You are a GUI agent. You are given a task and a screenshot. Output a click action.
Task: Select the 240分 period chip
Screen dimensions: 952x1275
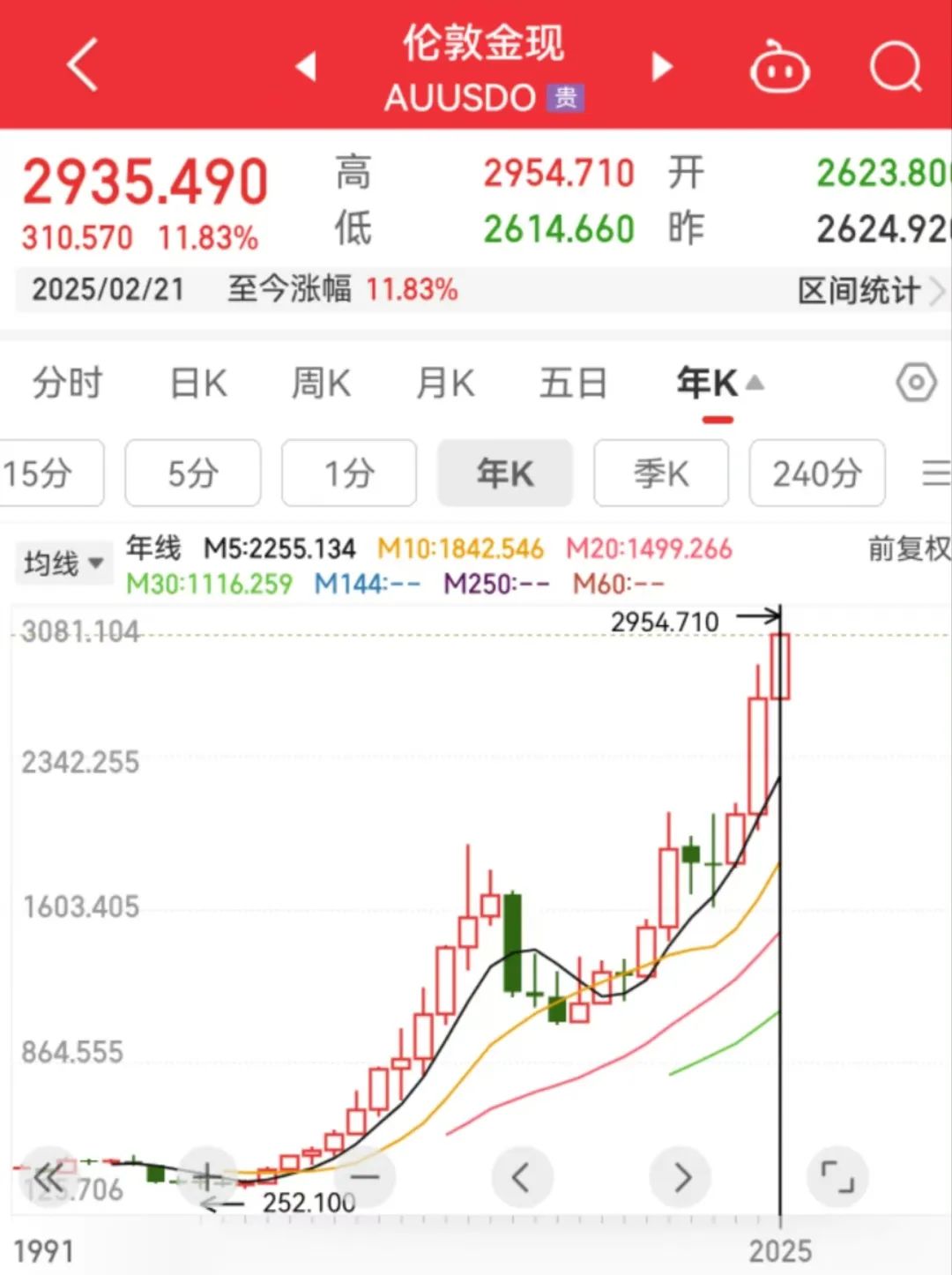(817, 473)
